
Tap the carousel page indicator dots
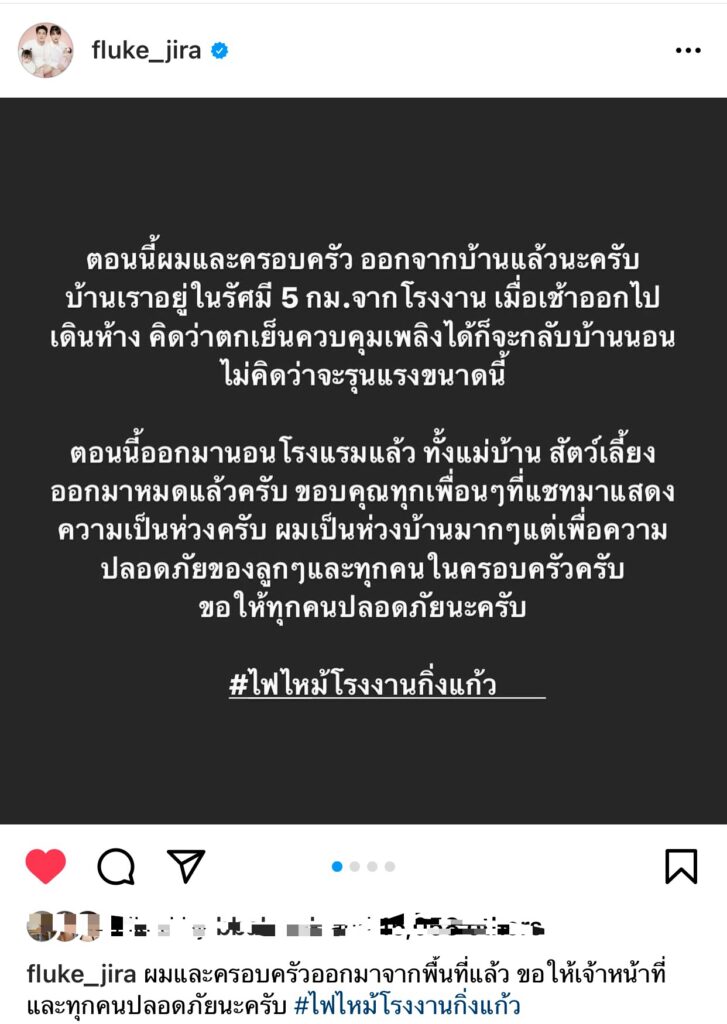click(363, 867)
